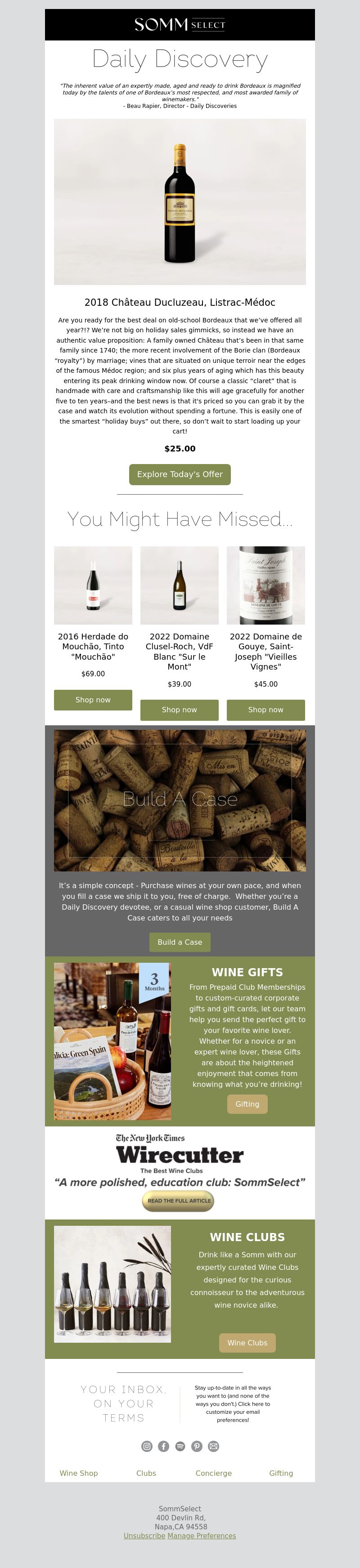Select the Gifting footer link
This screenshot has width=360, height=1568.
(x=281, y=1473)
